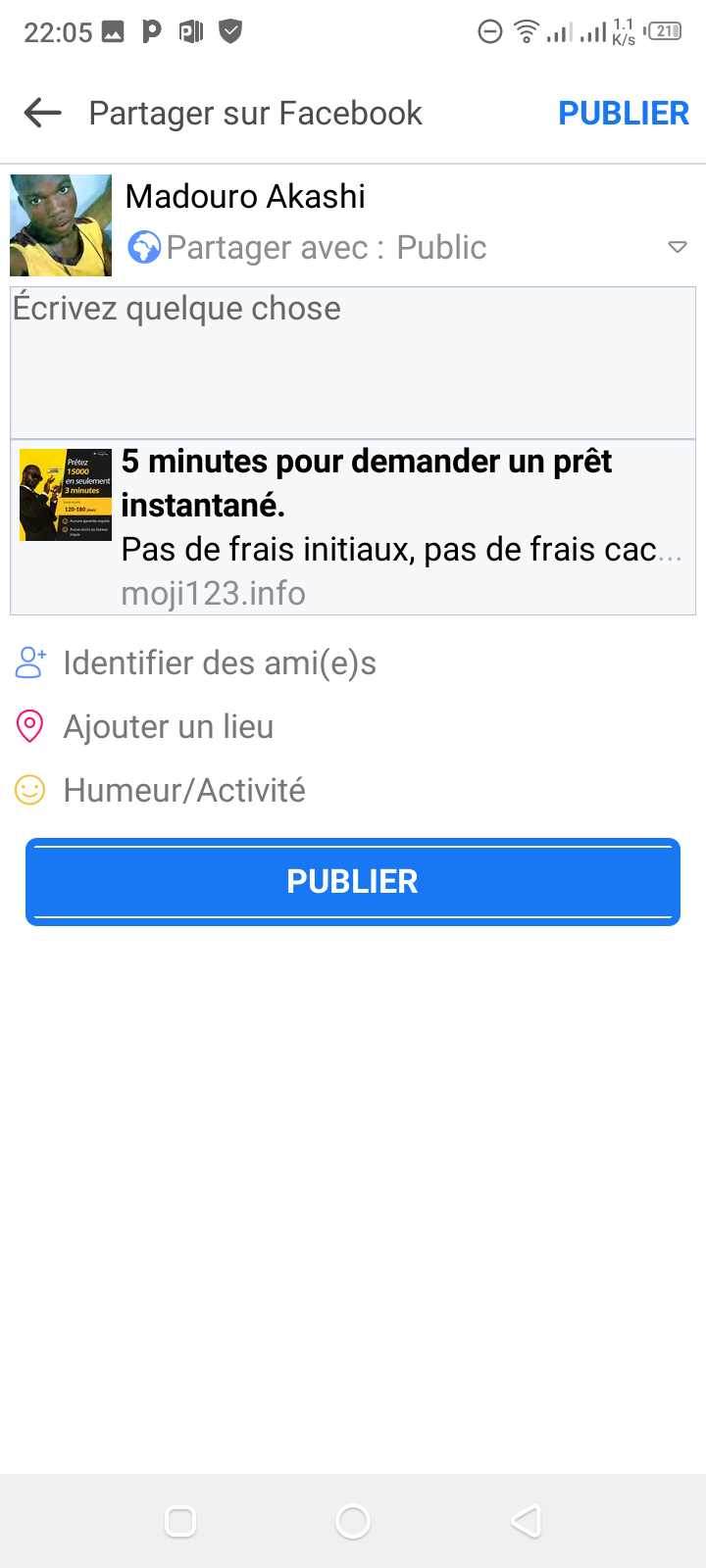Viewport: 706px width, 1568px height.
Task: Tap PUBLIER in the top bar
Action: coord(624,114)
